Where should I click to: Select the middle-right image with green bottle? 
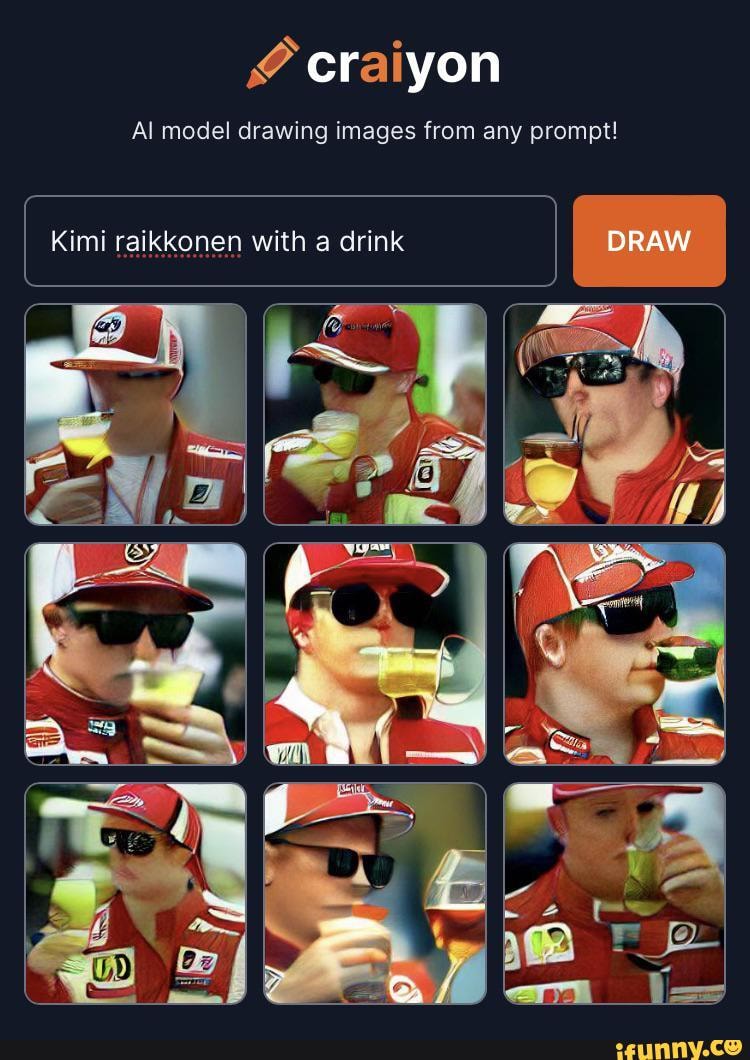tap(615, 650)
